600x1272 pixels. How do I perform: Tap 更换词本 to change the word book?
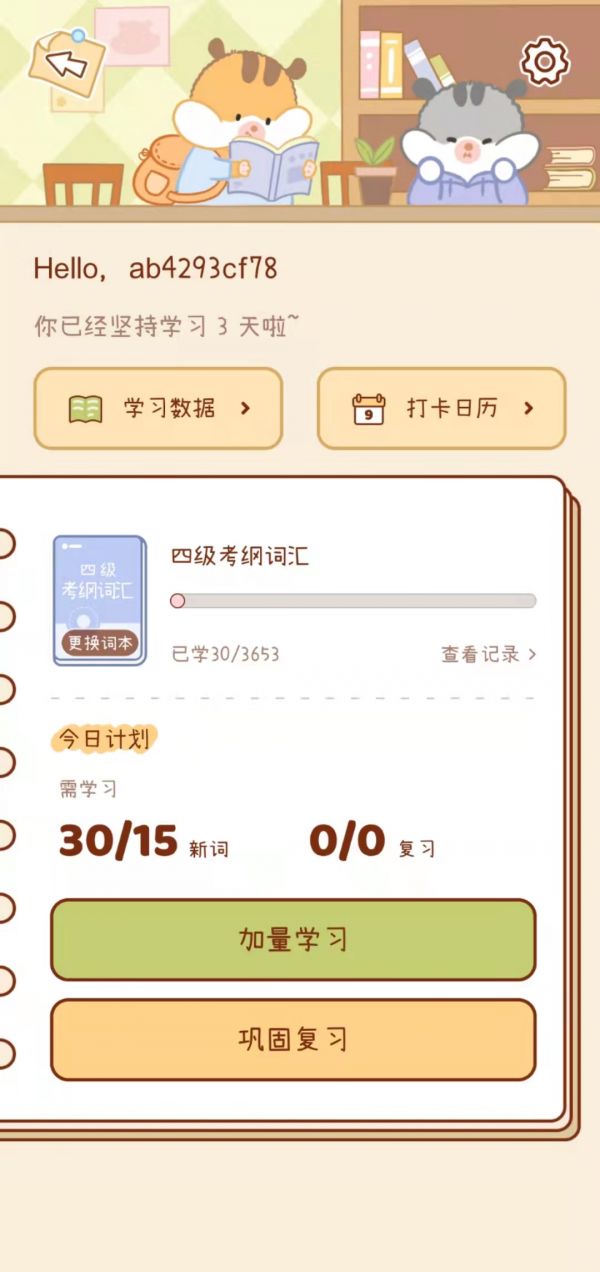tap(99, 642)
